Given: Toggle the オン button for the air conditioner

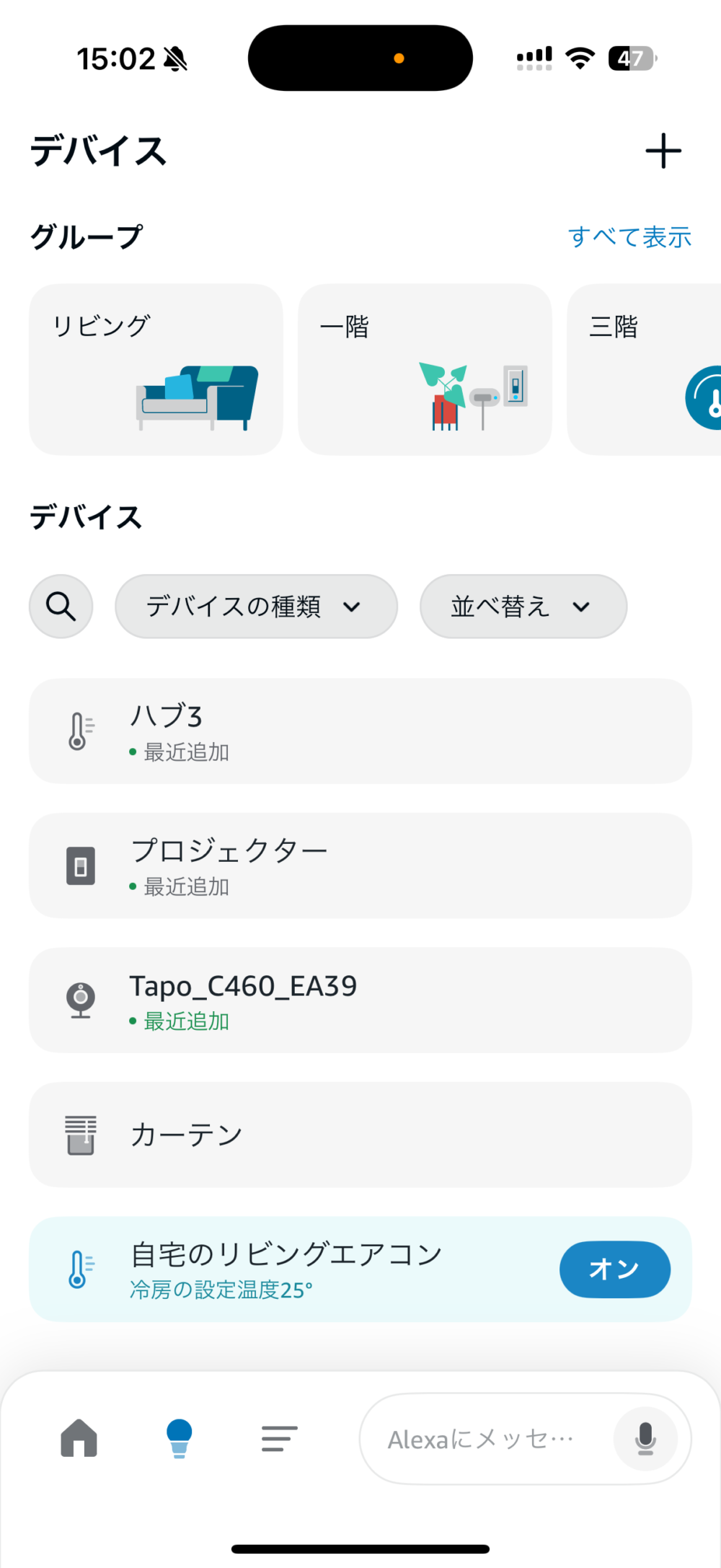Looking at the screenshot, I should tap(615, 1269).
